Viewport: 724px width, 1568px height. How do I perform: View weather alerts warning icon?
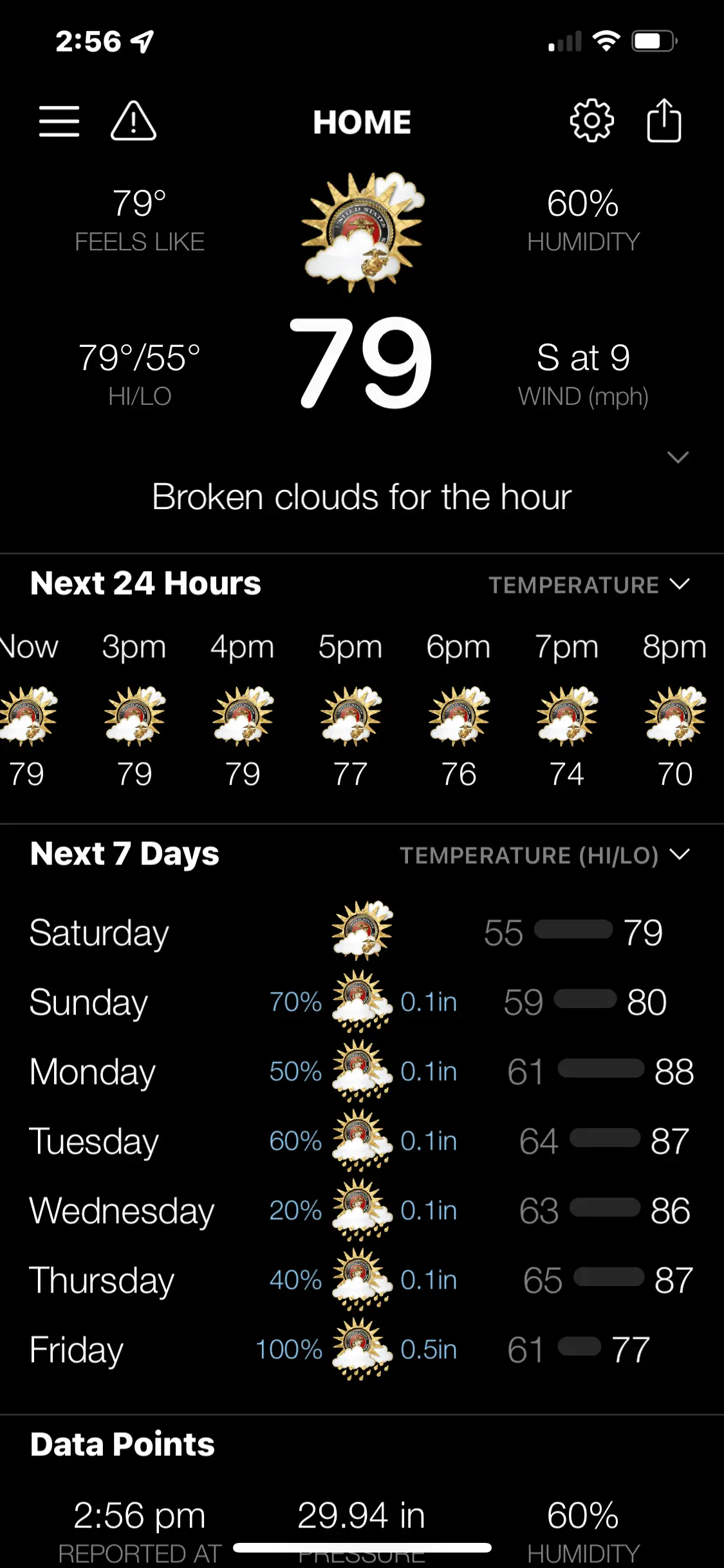tap(133, 121)
